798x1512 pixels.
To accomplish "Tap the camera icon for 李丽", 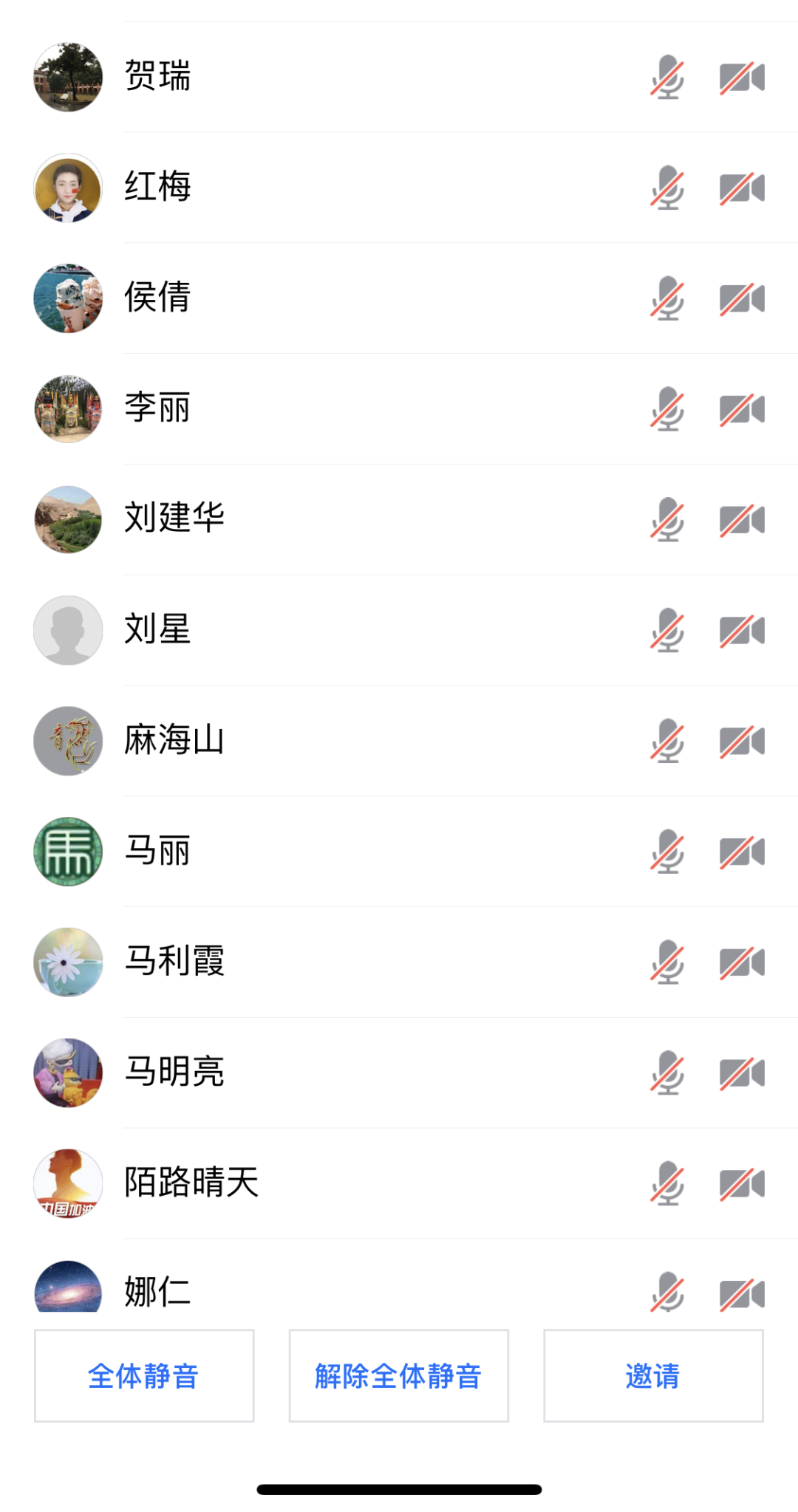I will 742,409.
